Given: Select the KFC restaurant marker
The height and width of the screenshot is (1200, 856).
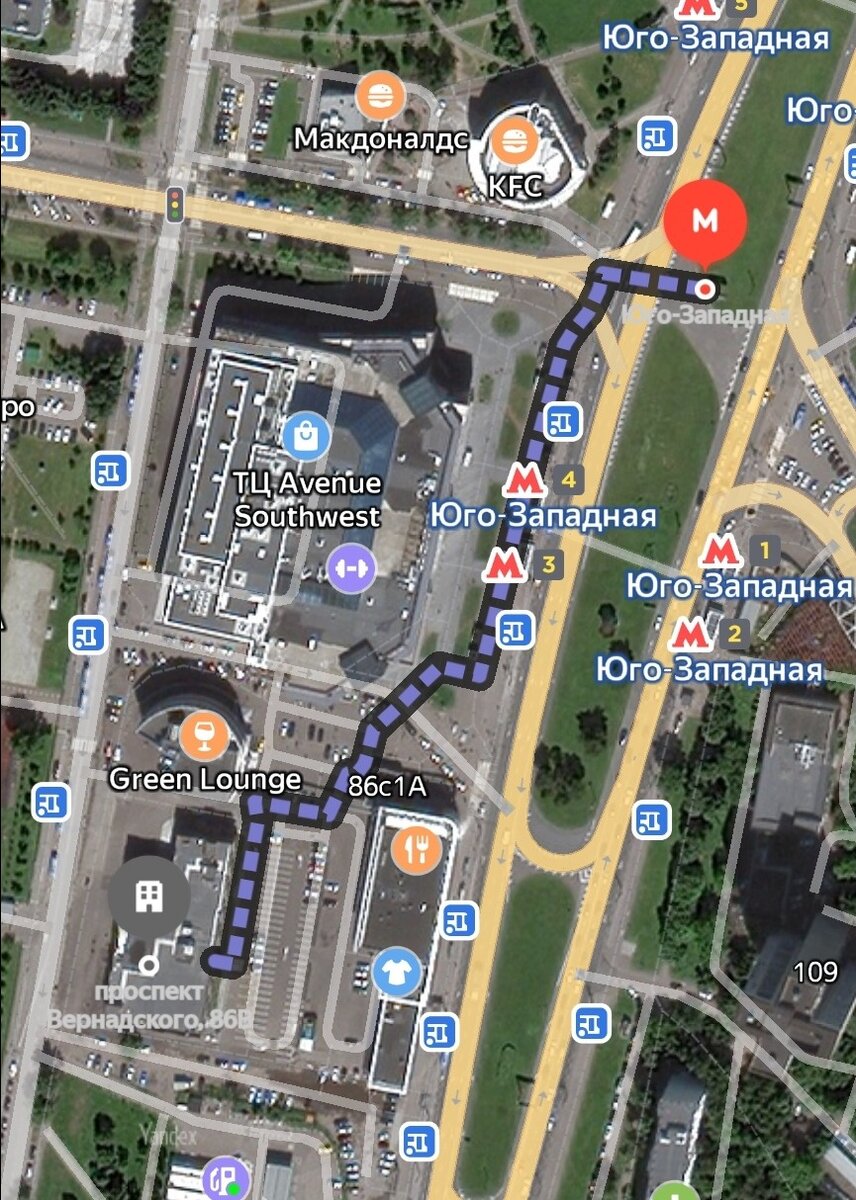Looking at the screenshot, I should [x=513, y=140].
